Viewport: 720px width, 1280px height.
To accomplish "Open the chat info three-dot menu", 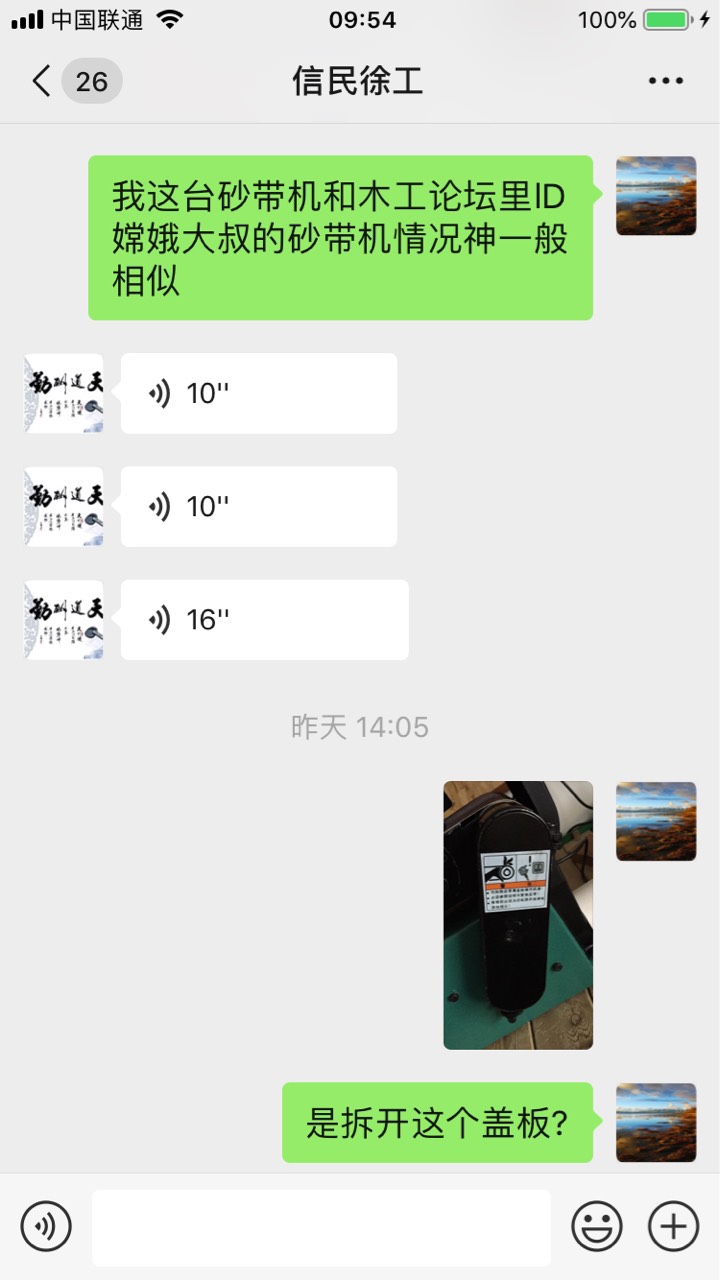I will point(666,81).
